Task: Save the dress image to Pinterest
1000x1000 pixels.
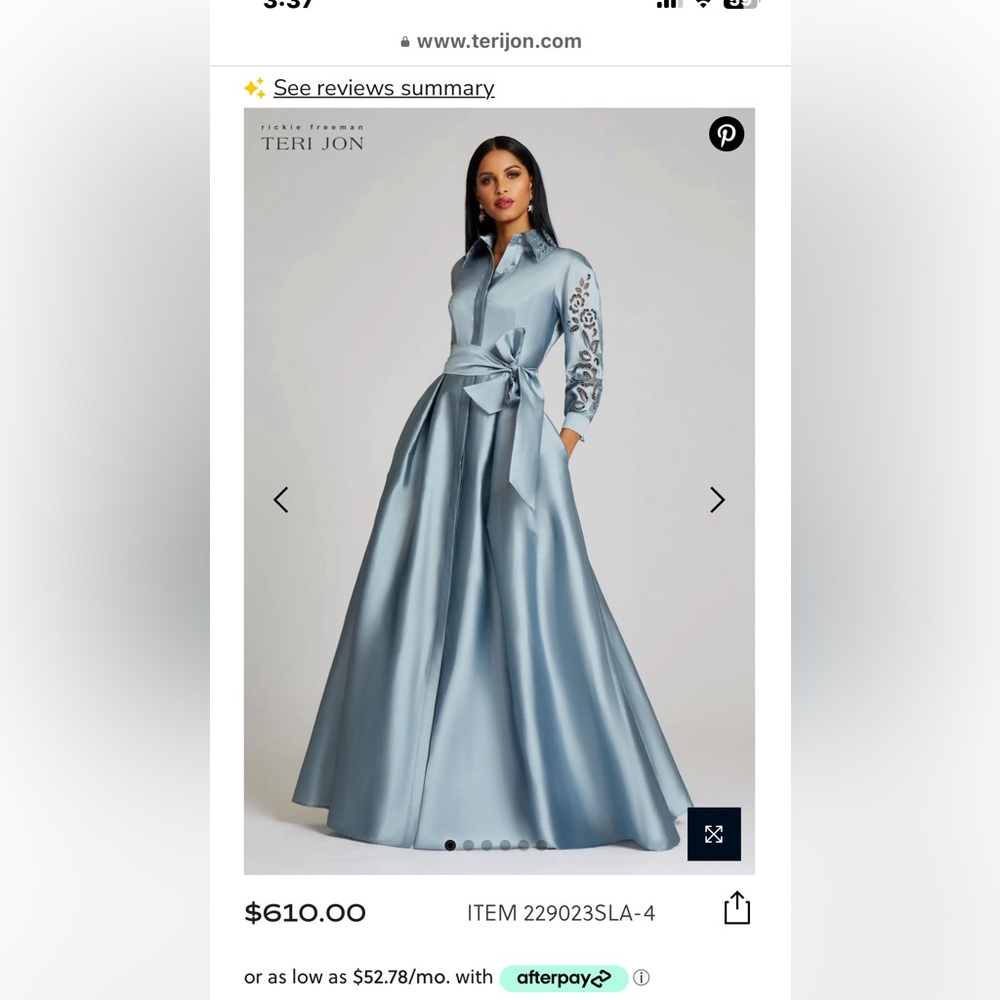Action: coord(726,134)
